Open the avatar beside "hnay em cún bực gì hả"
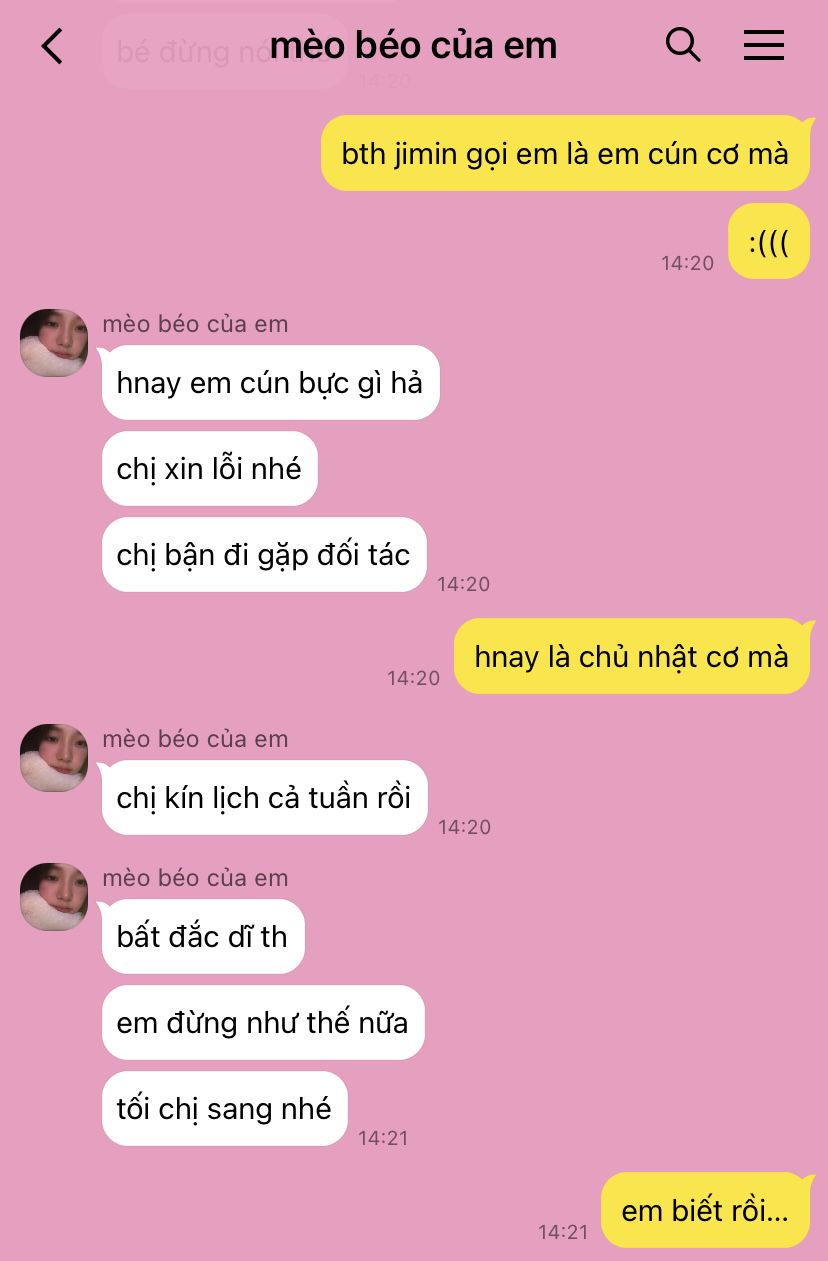 tap(54, 343)
